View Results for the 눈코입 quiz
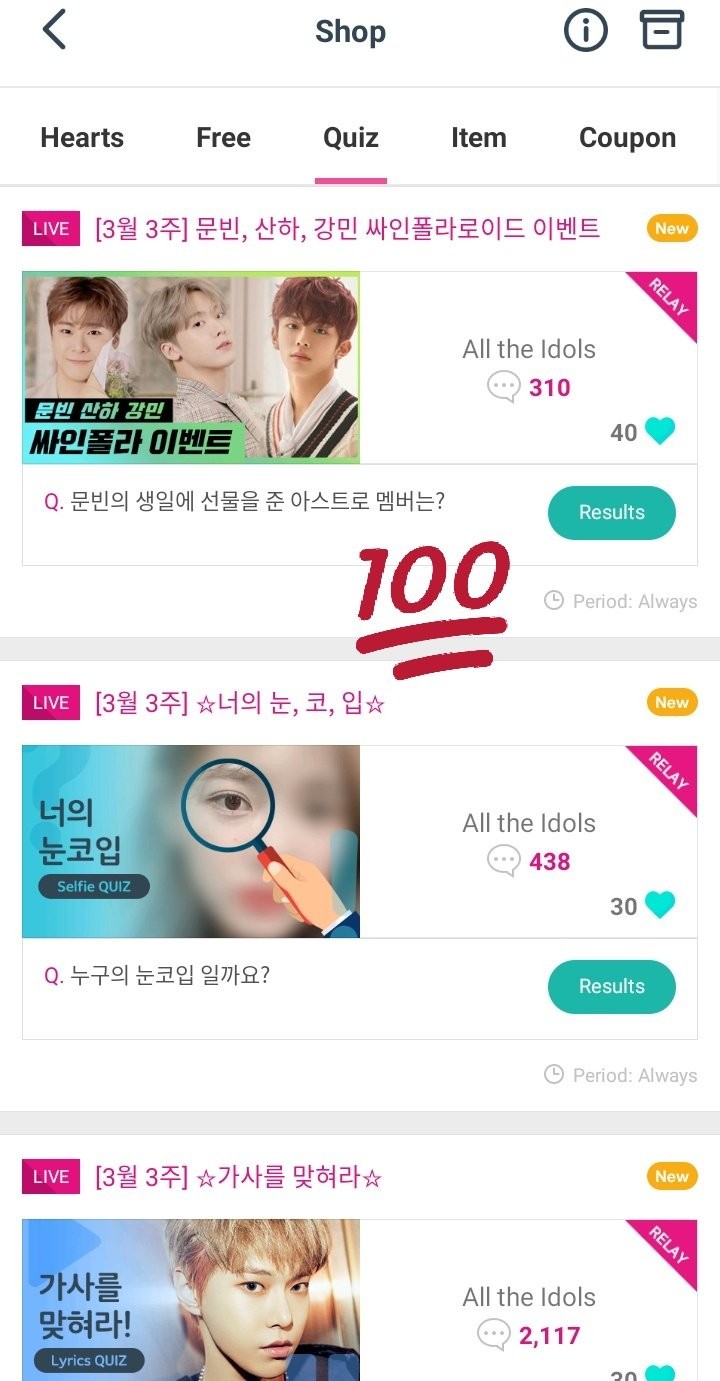This screenshot has height=1381, width=720. [x=611, y=987]
